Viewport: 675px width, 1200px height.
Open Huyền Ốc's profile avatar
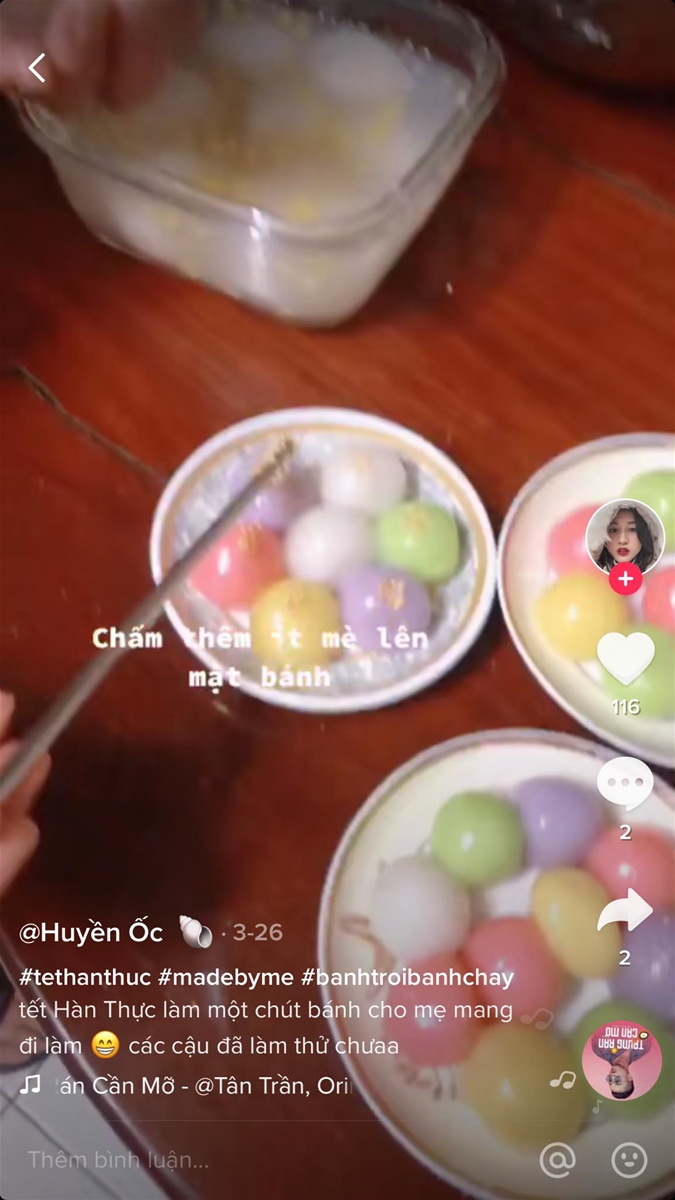point(625,537)
